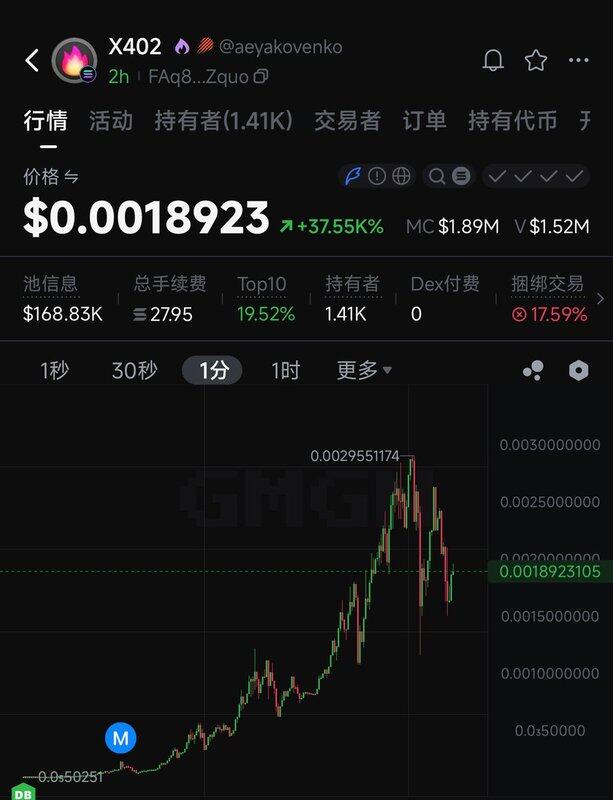Open the hexagon chart settings icon
The width and height of the screenshot is (613, 800).
pyautogui.click(x=578, y=371)
